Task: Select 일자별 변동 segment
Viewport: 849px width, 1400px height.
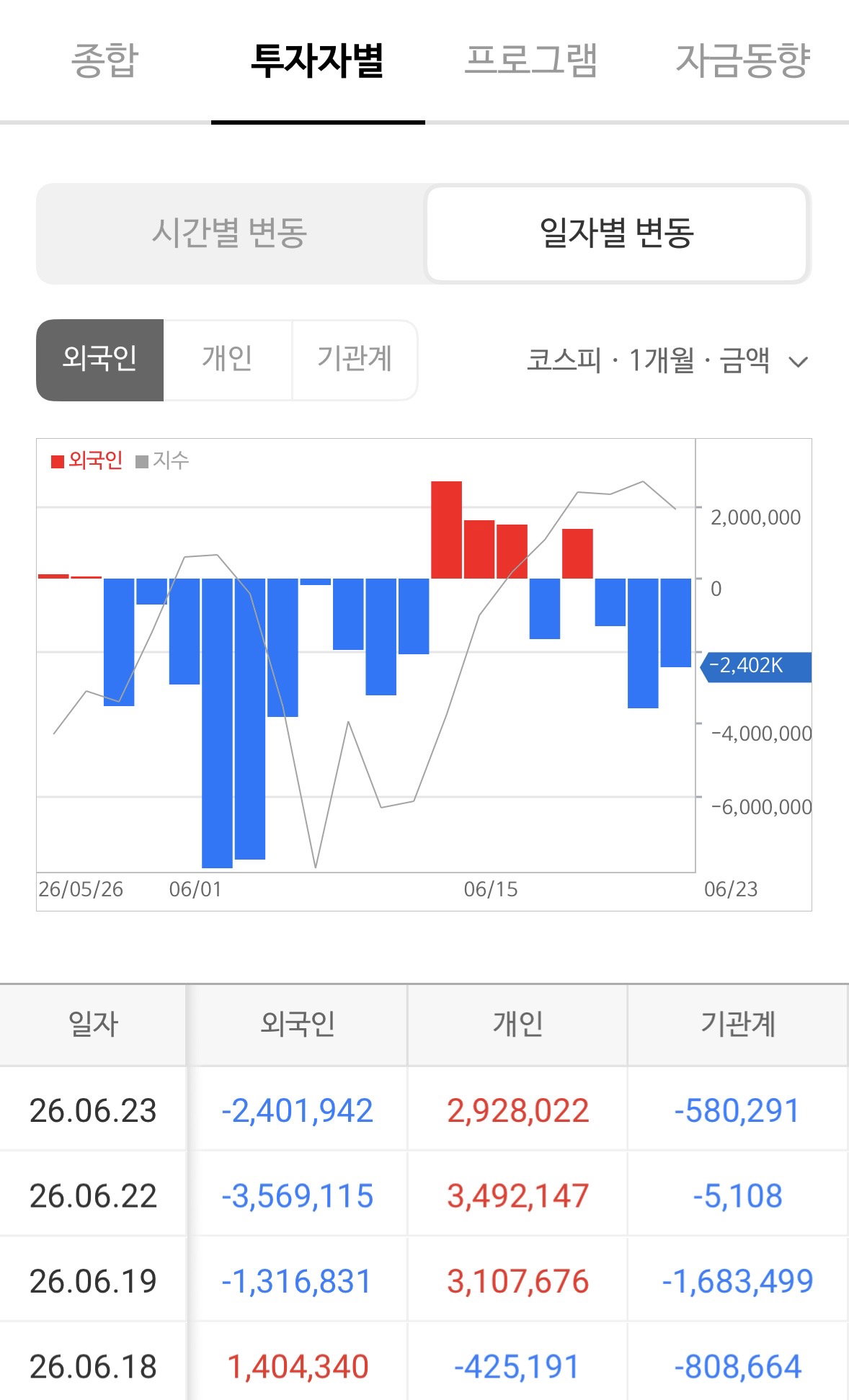Action: [x=617, y=233]
